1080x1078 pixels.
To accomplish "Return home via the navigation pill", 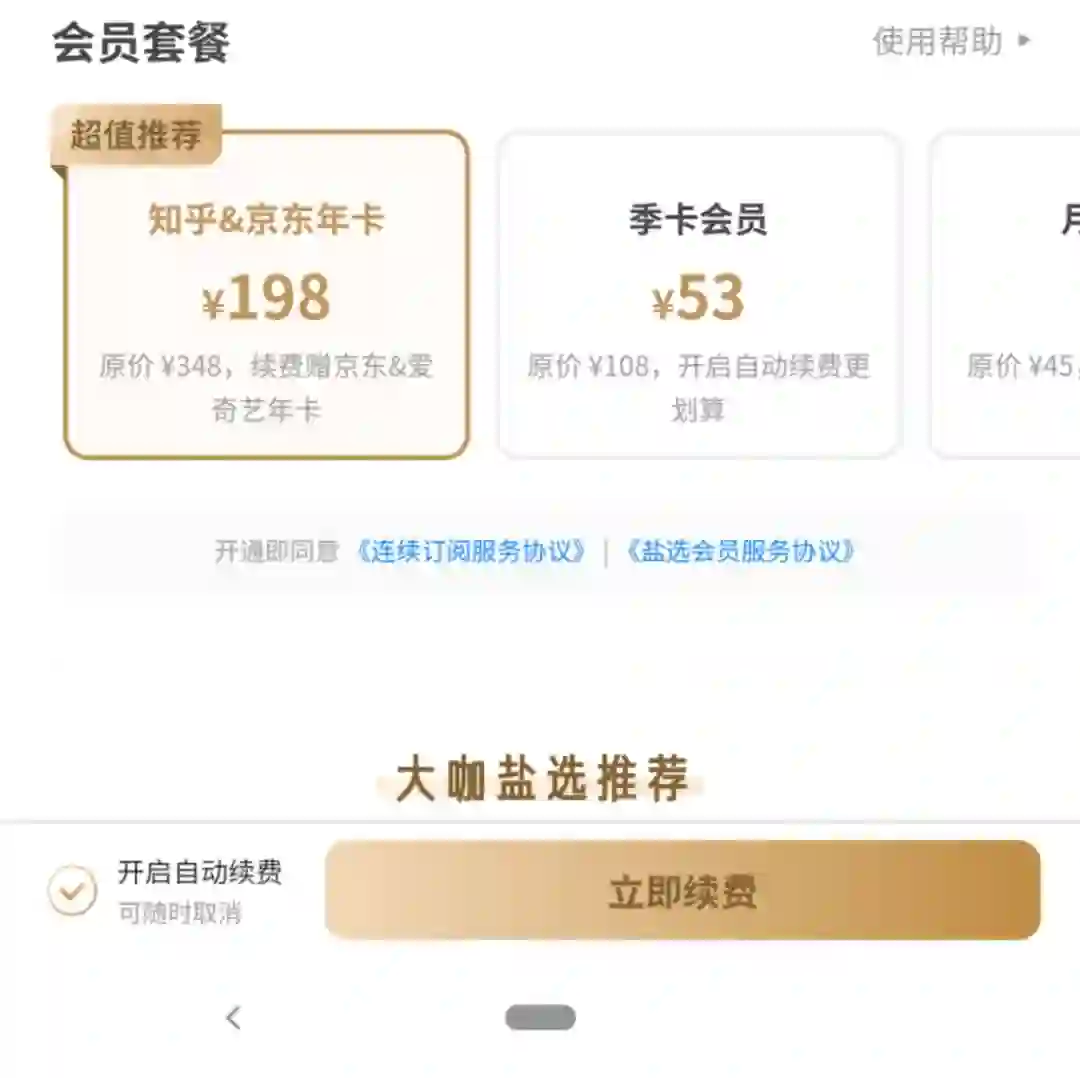I will coord(540,1018).
